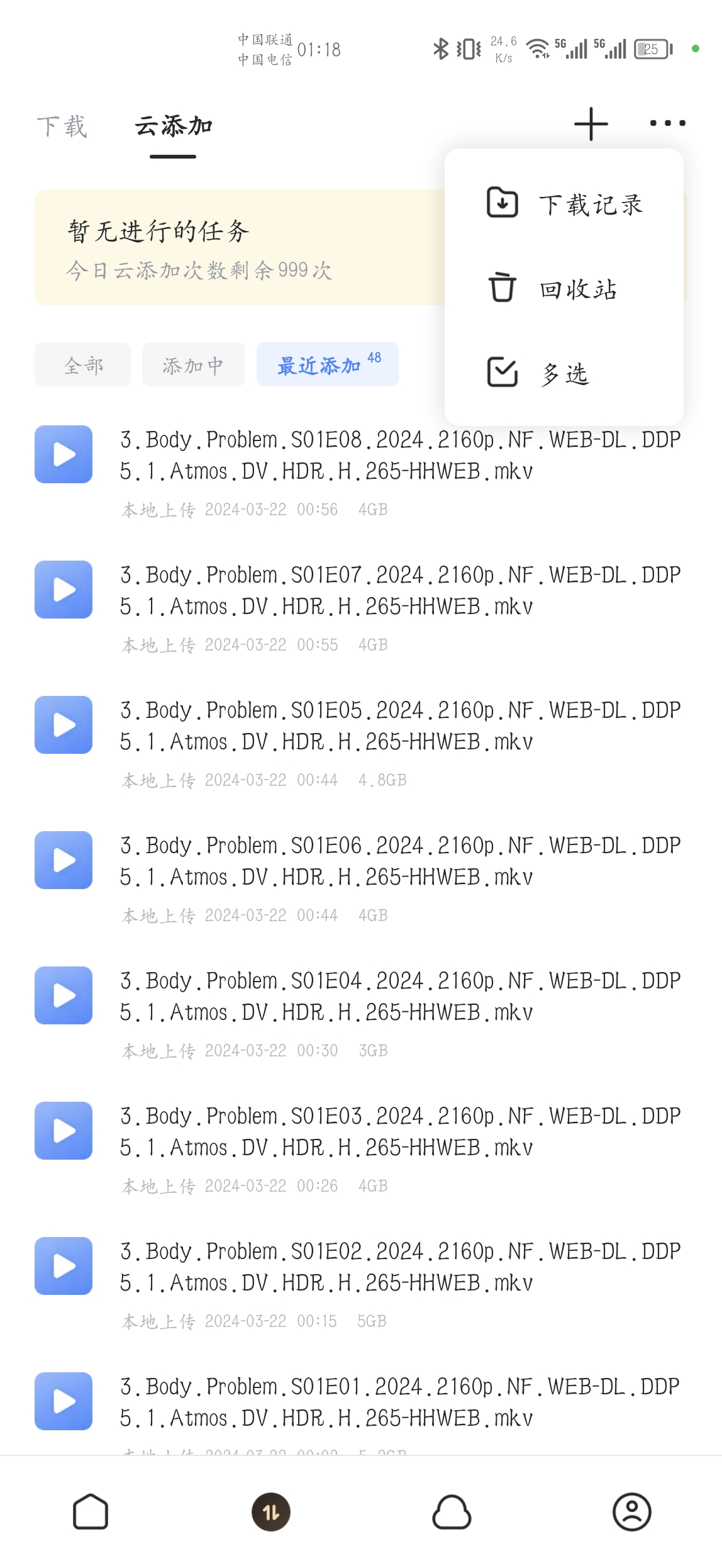Close the three-dot overflow menu

click(667, 123)
